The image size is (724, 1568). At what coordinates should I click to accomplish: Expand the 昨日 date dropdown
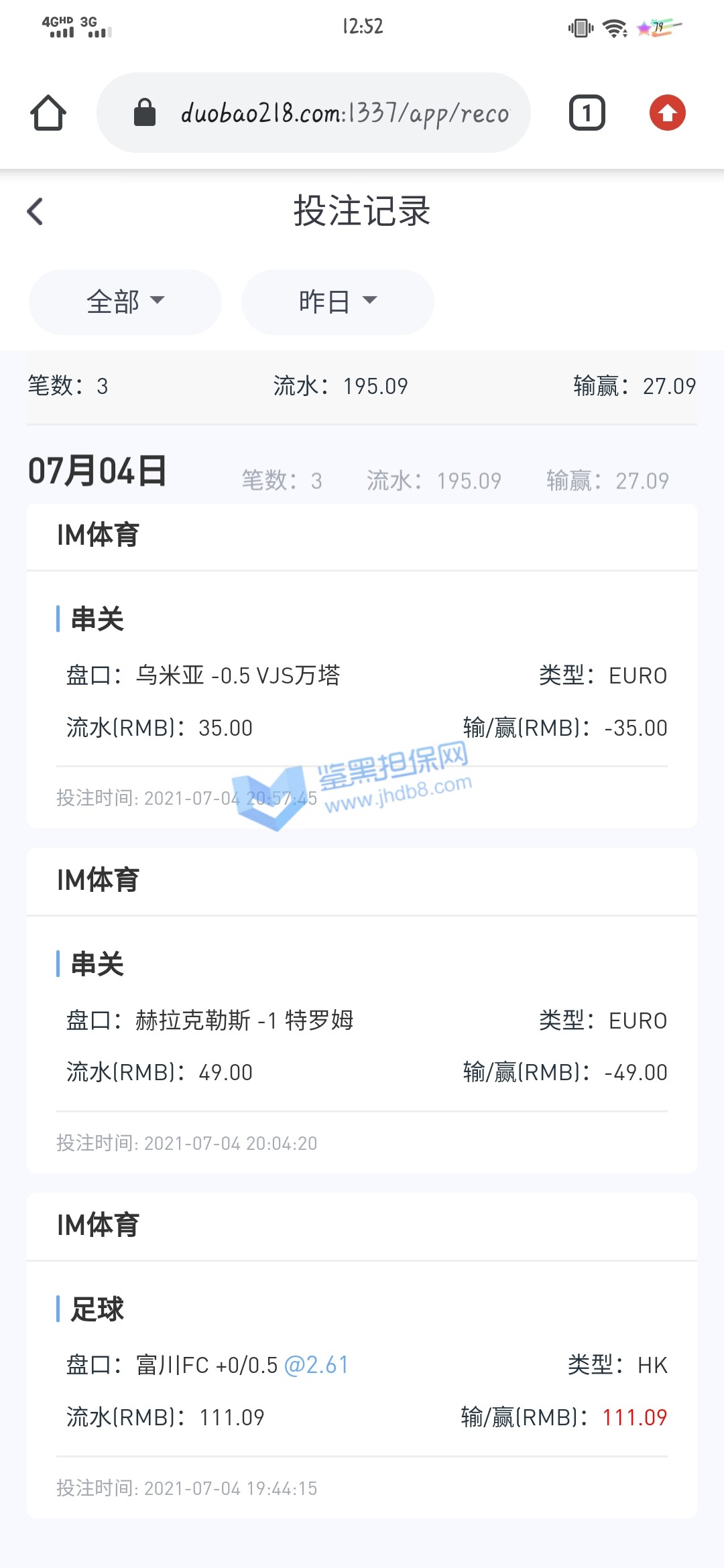[337, 302]
